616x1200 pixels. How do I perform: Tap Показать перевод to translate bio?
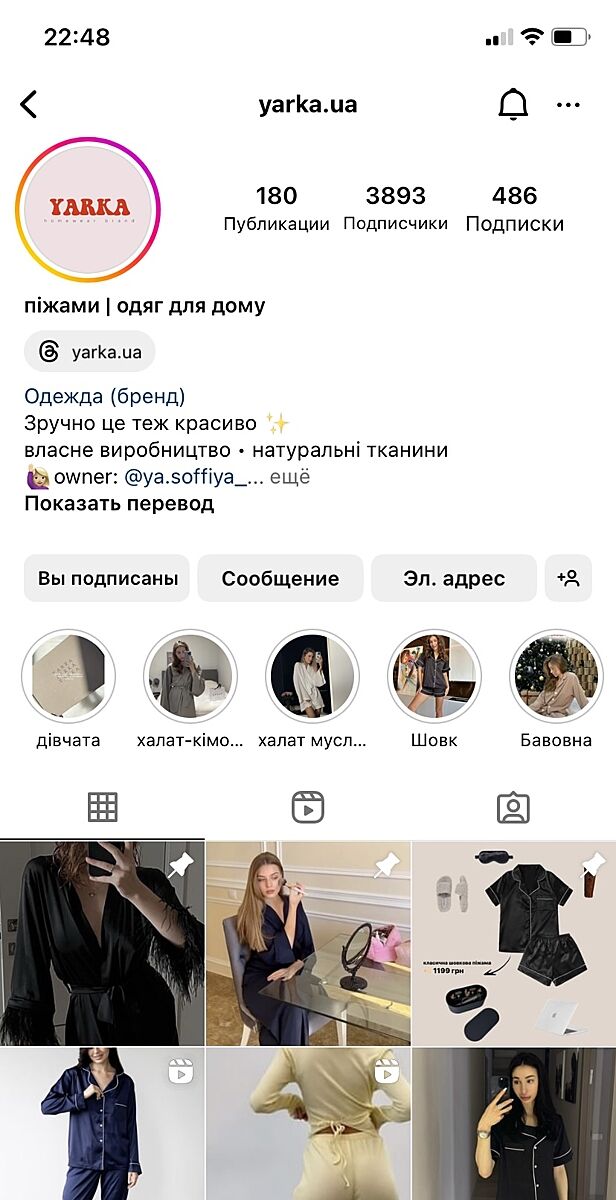(119, 503)
